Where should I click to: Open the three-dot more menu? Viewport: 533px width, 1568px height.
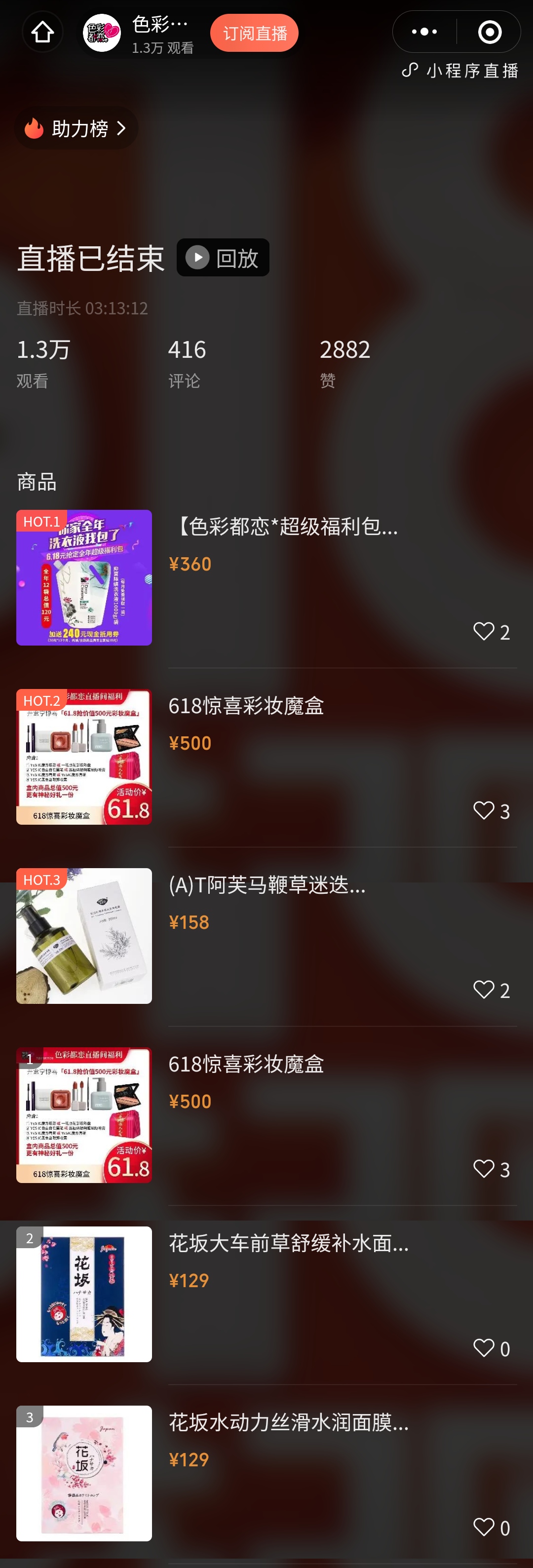tap(424, 32)
